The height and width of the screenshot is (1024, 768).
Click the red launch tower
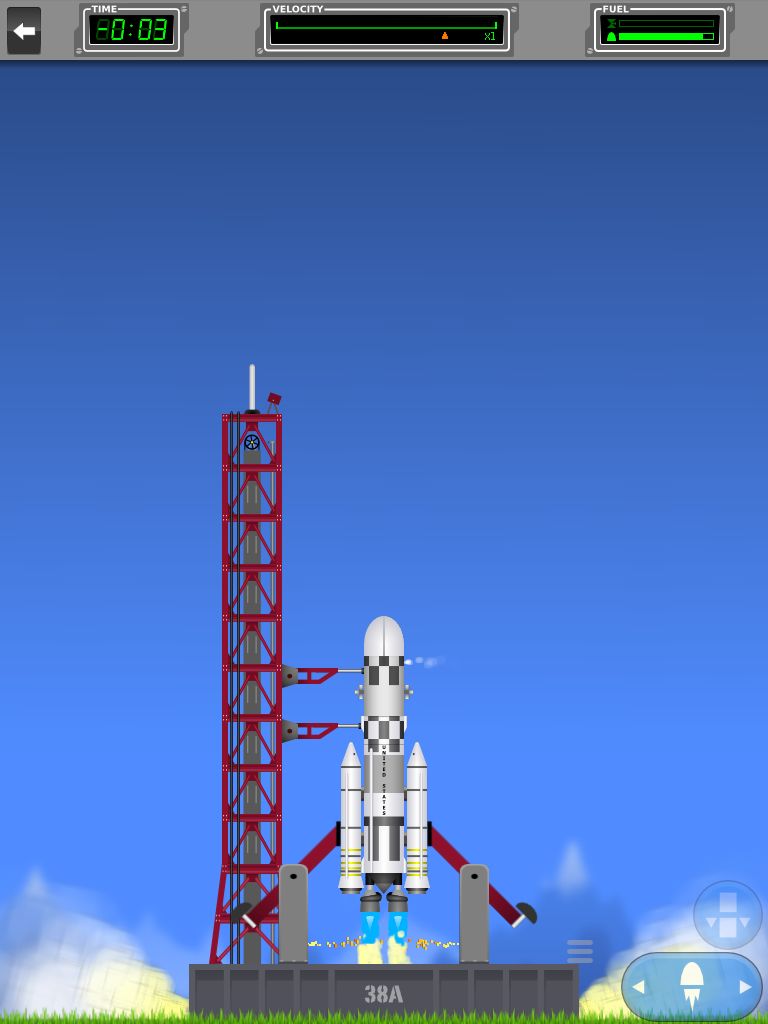[250, 650]
